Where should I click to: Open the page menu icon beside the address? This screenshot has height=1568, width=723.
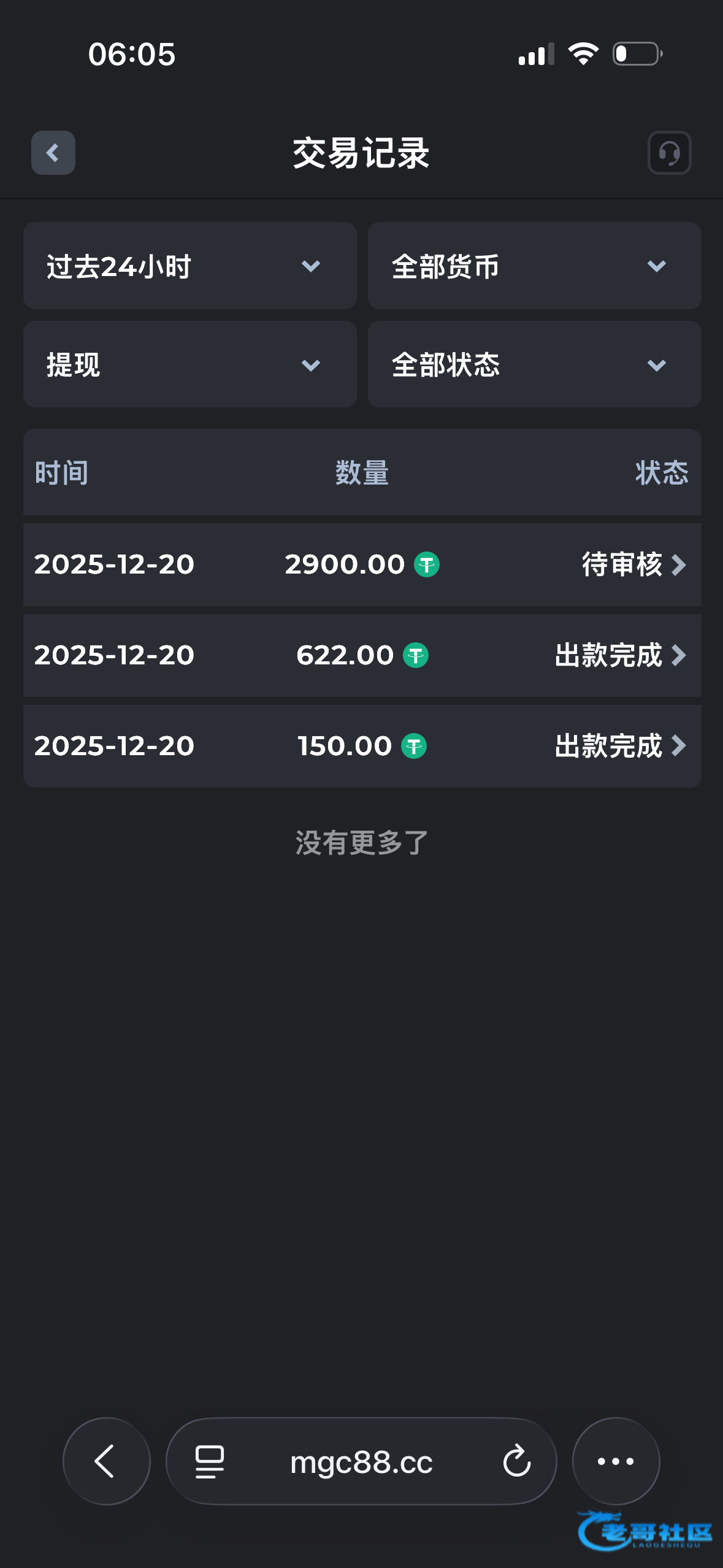[x=209, y=1461]
